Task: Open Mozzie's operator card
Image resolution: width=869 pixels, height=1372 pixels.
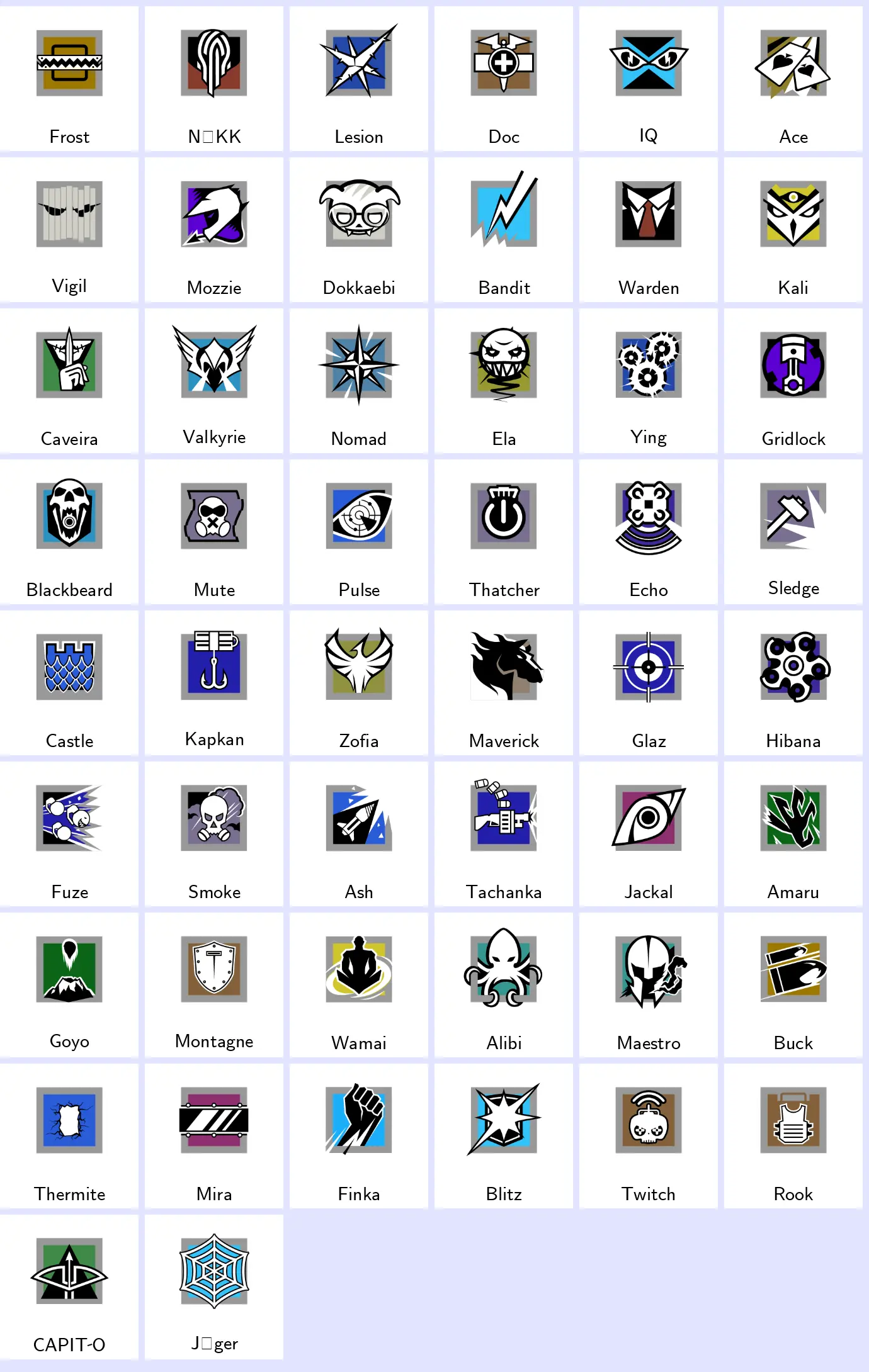Action: click(214, 230)
